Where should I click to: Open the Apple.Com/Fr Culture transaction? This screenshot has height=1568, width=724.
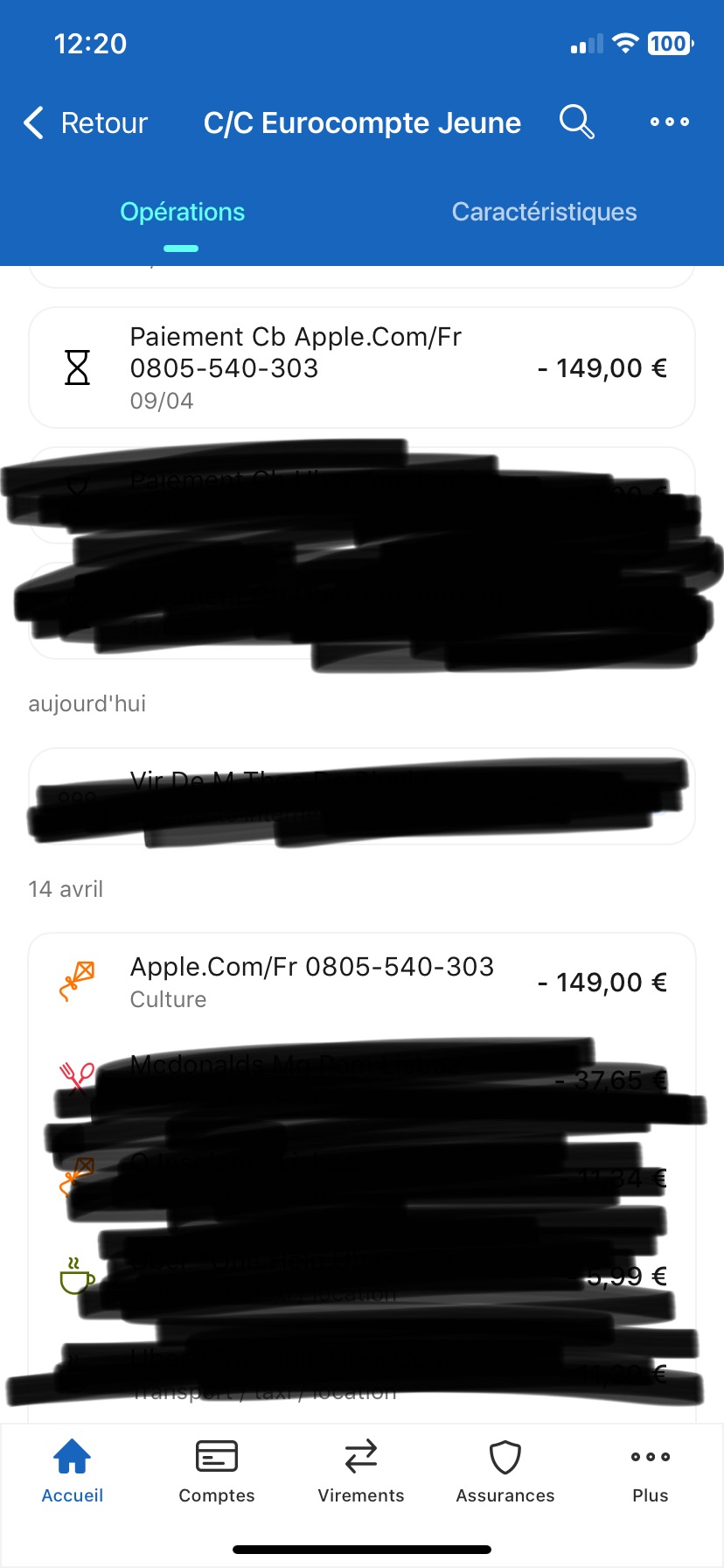click(x=362, y=982)
